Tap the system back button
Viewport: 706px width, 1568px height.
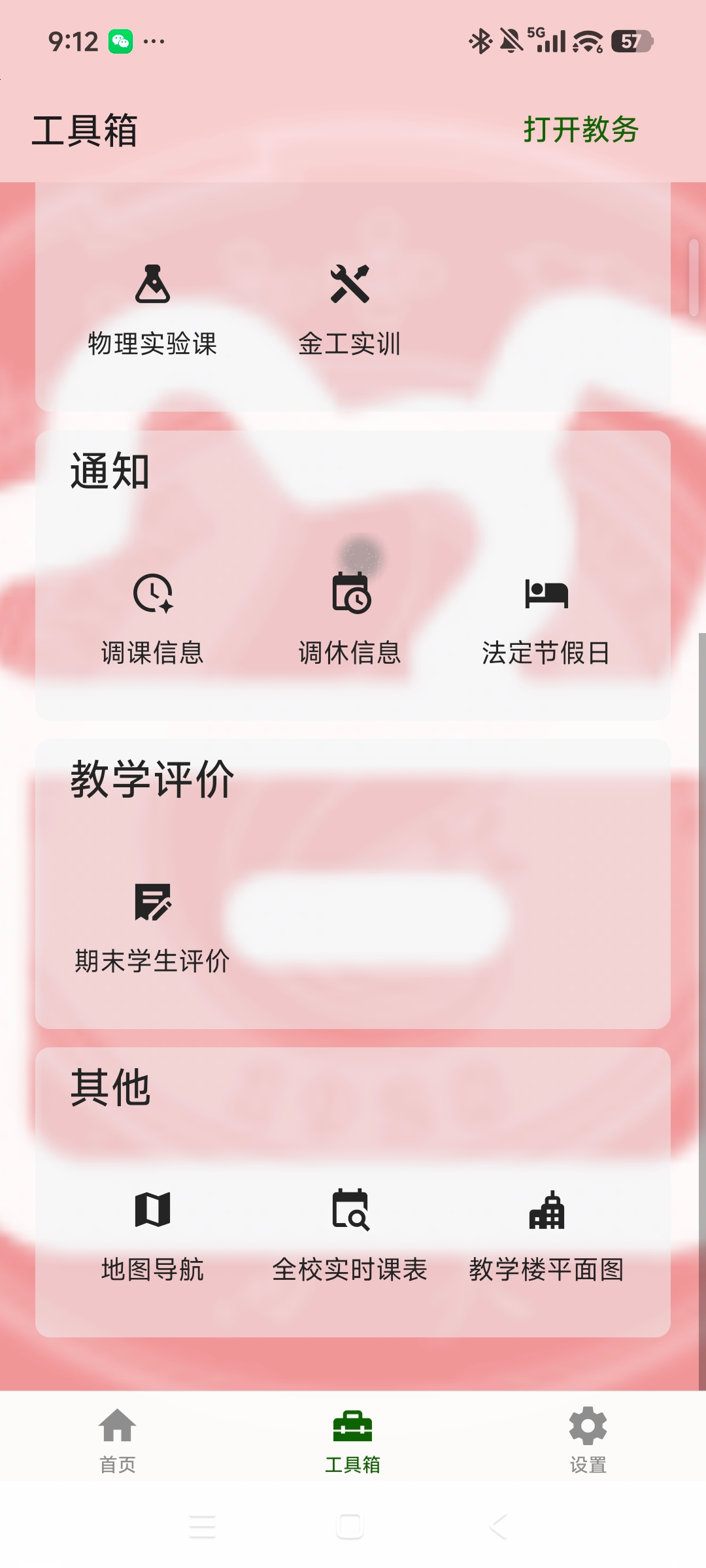(498, 1527)
